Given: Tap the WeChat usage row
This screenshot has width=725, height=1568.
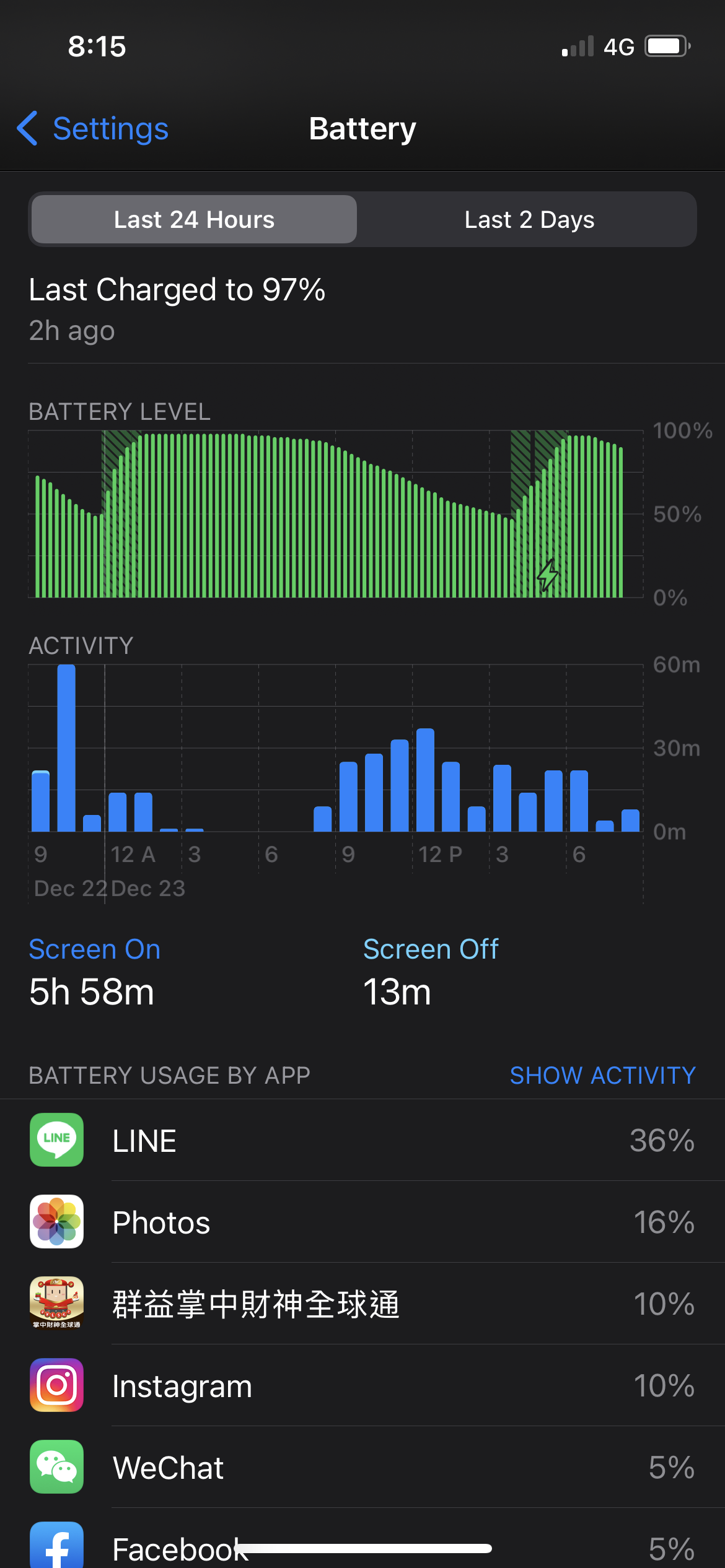Looking at the screenshot, I should pos(362,1467).
